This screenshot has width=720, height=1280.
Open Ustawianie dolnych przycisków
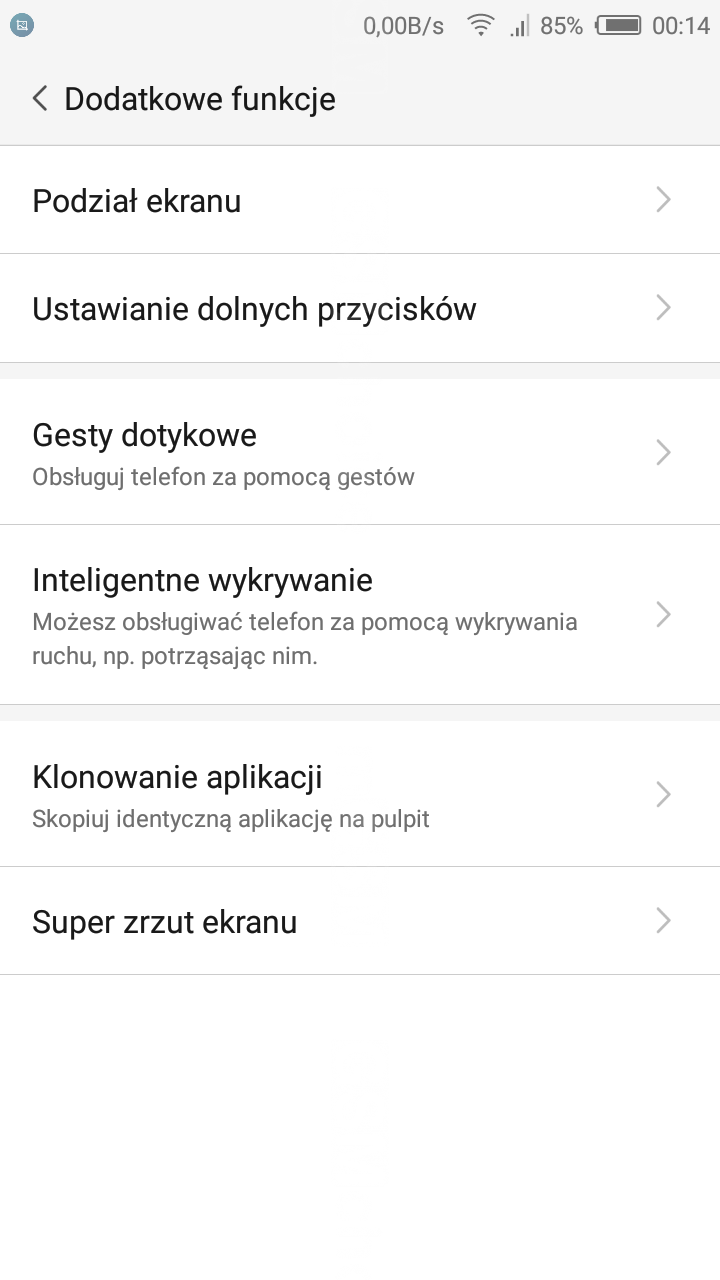pyautogui.click(x=360, y=308)
